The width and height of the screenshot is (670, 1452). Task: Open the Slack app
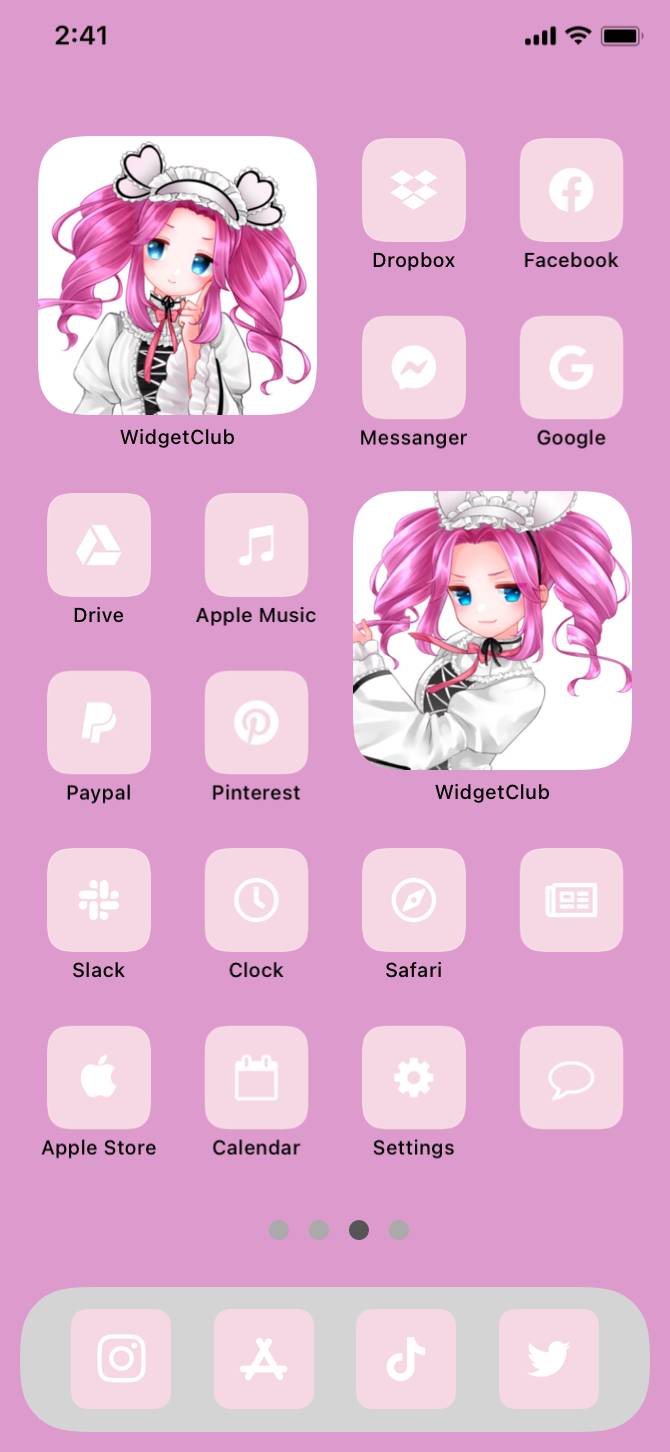(x=99, y=900)
